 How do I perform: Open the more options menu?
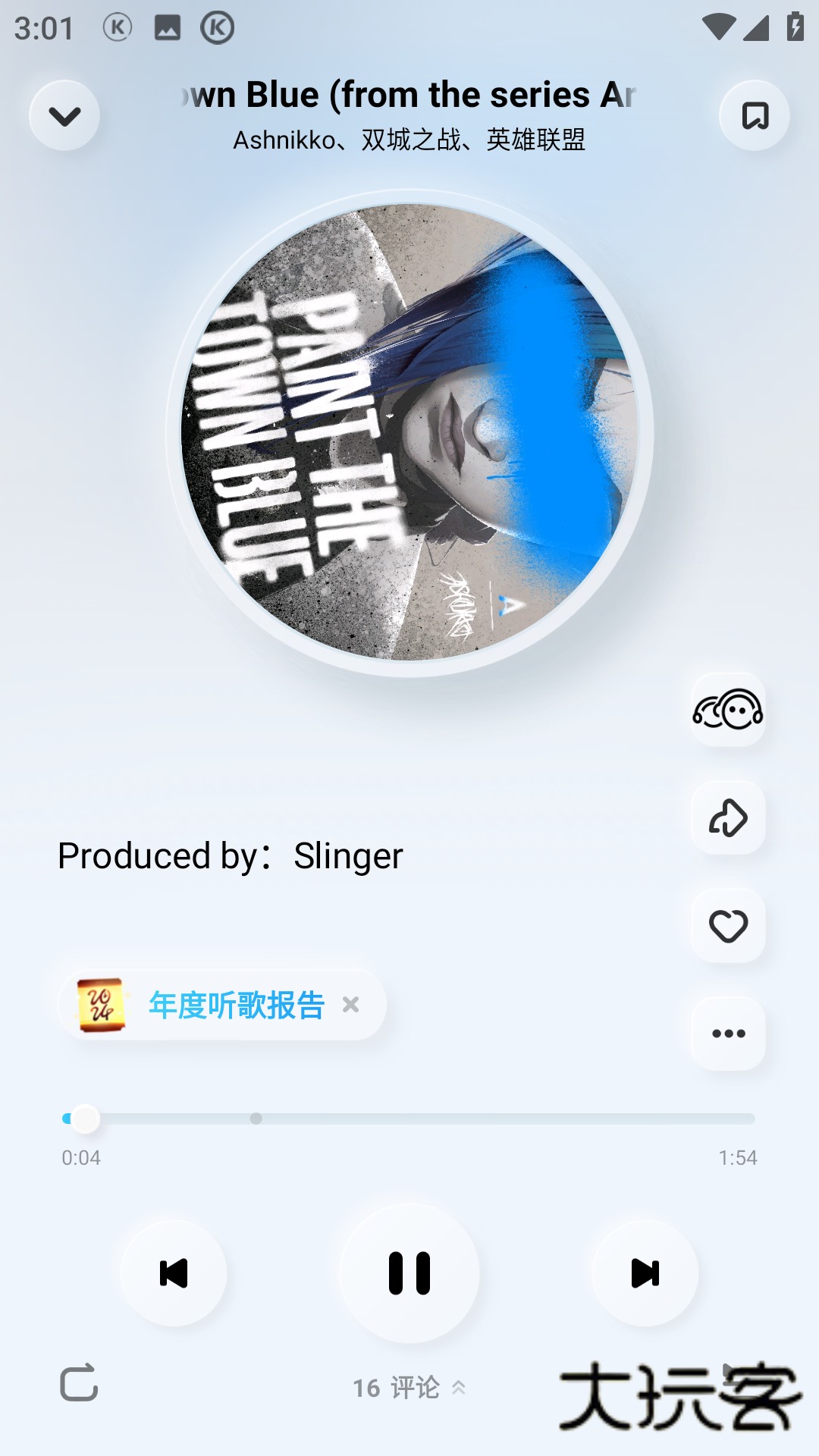pyautogui.click(x=727, y=1032)
